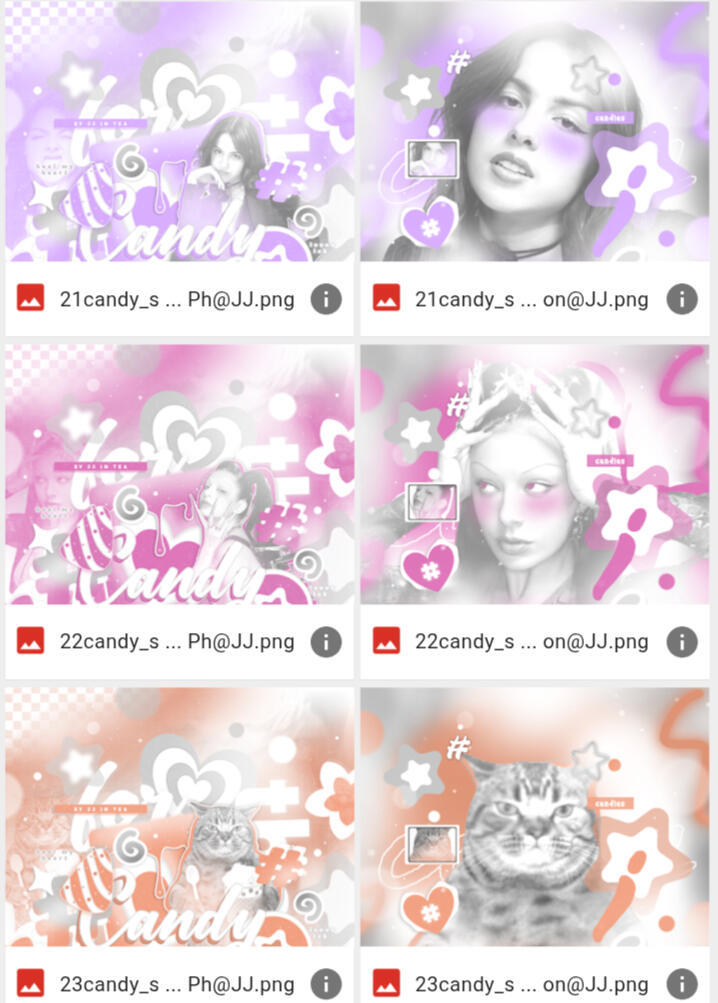Show file info for 22candy_s Ph@JJ.png
The width and height of the screenshot is (718, 1003).
tap(326, 641)
